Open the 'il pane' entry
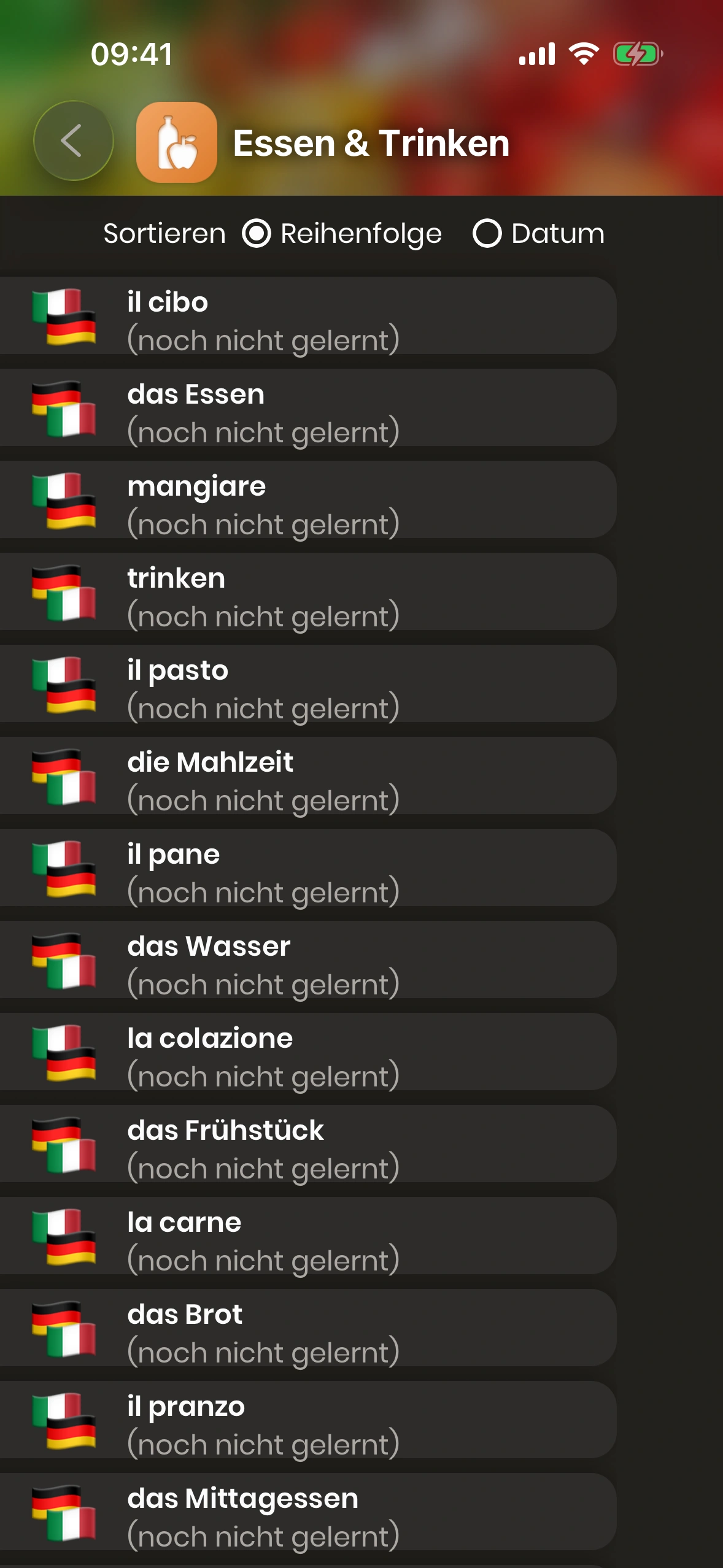The width and height of the screenshot is (723, 1568). point(307,868)
